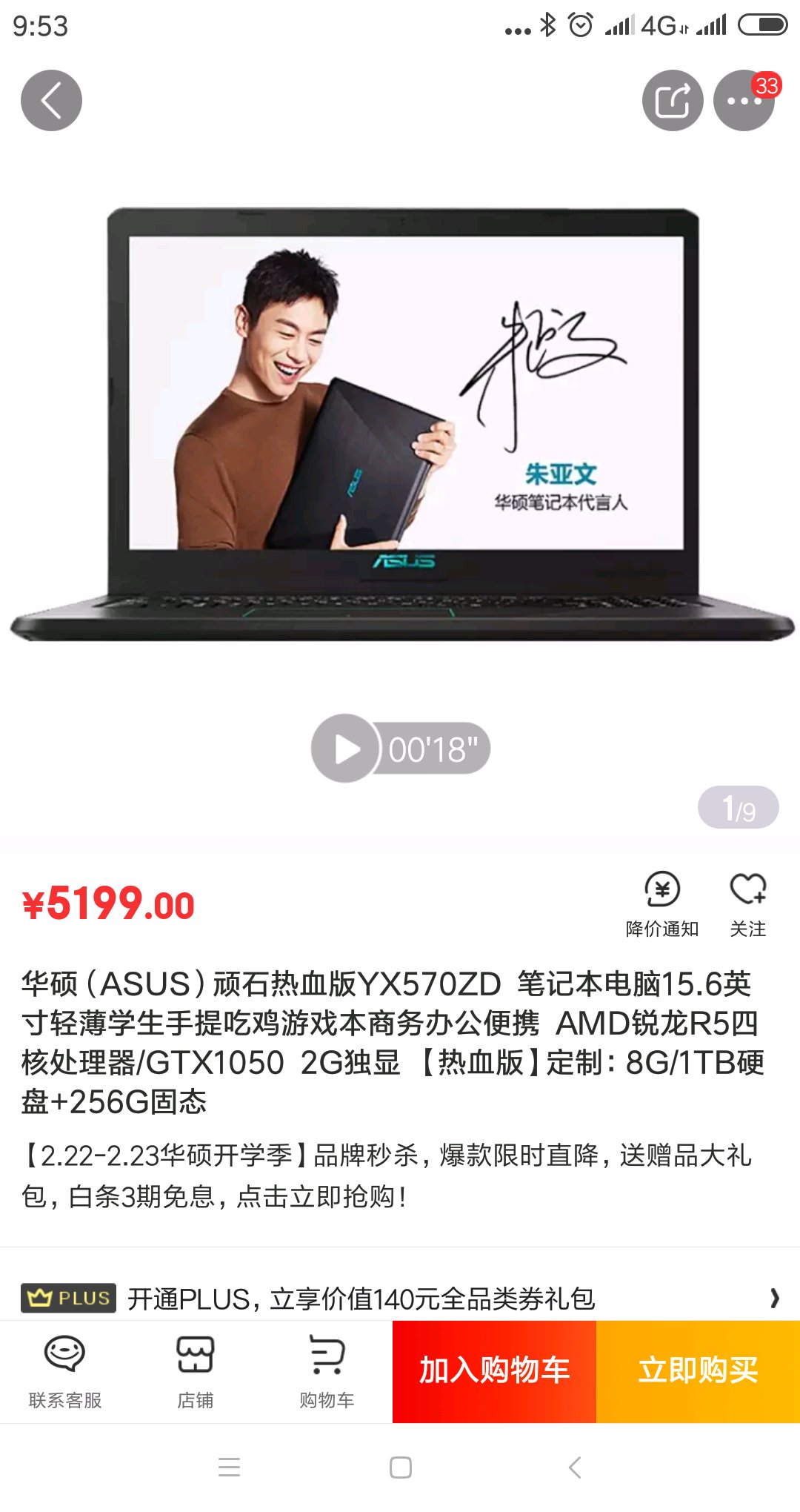Add laptop to cart with 加入购物车
This screenshot has width=800, height=1512.
[x=494, y=1371]
